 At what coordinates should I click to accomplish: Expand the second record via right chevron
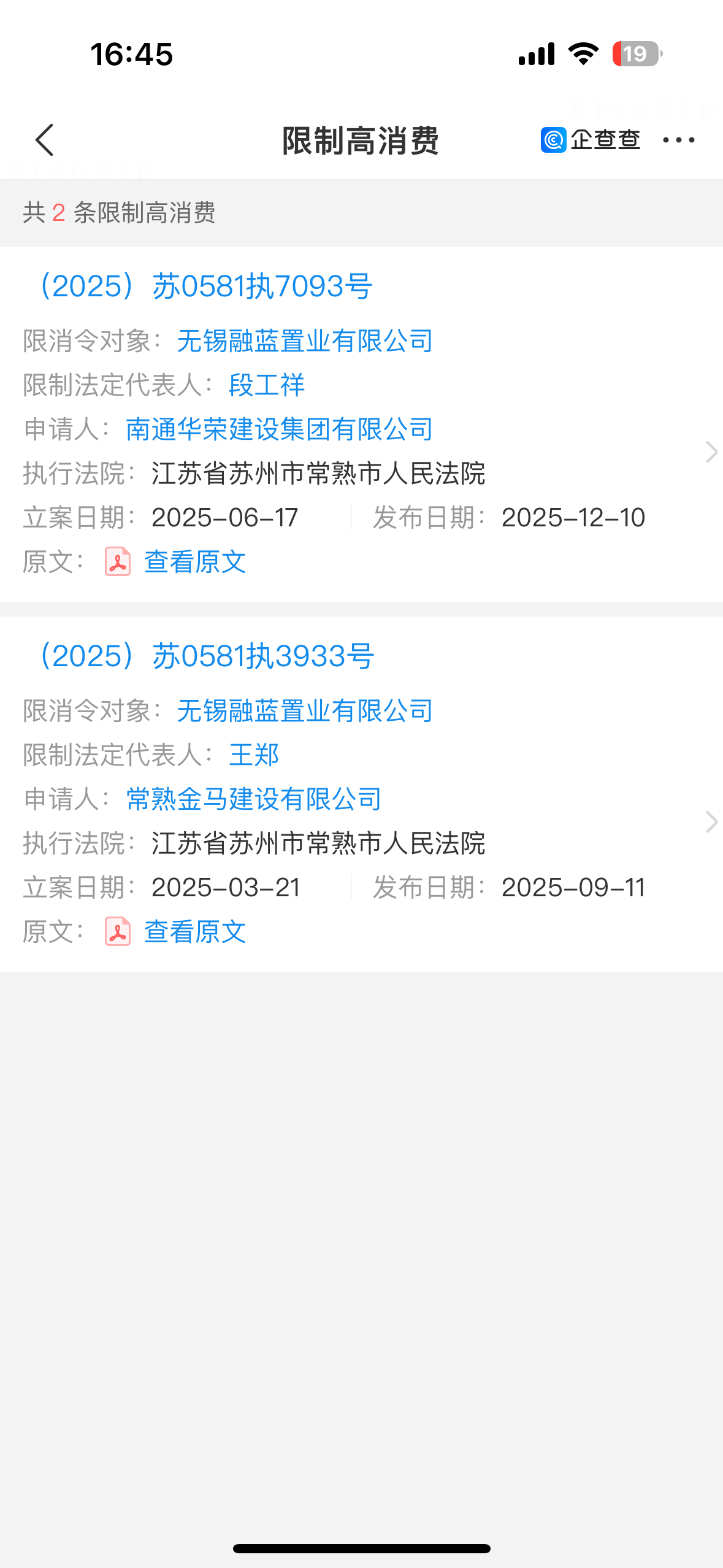(711, 823)
